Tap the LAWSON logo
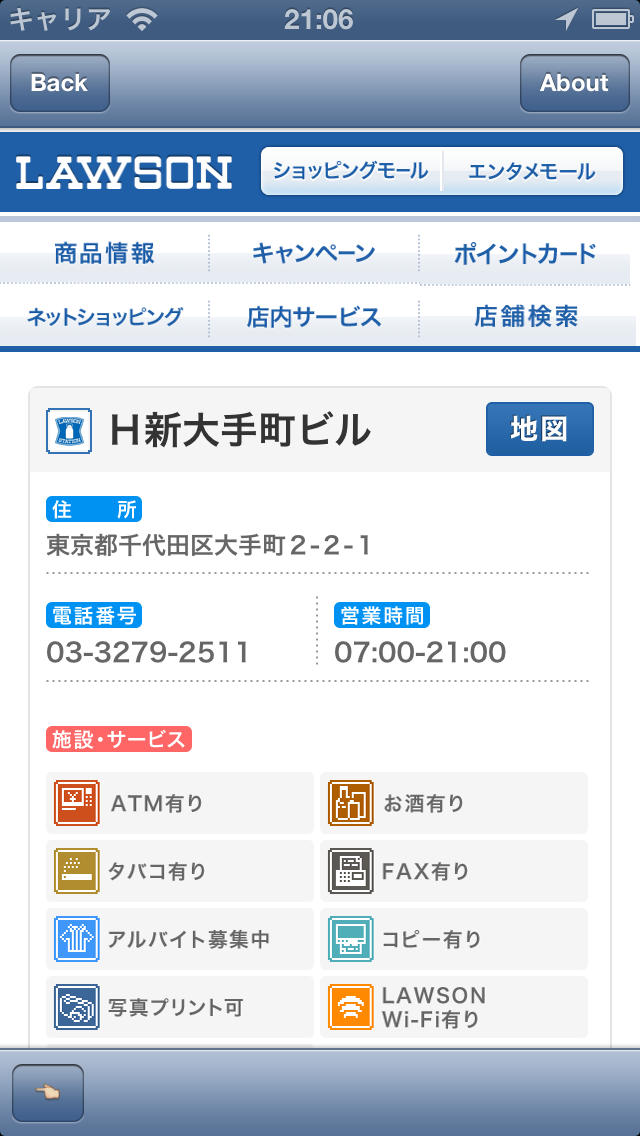Image resolution: width=640 pixels, height=1136 pixels. click(124, 173)
